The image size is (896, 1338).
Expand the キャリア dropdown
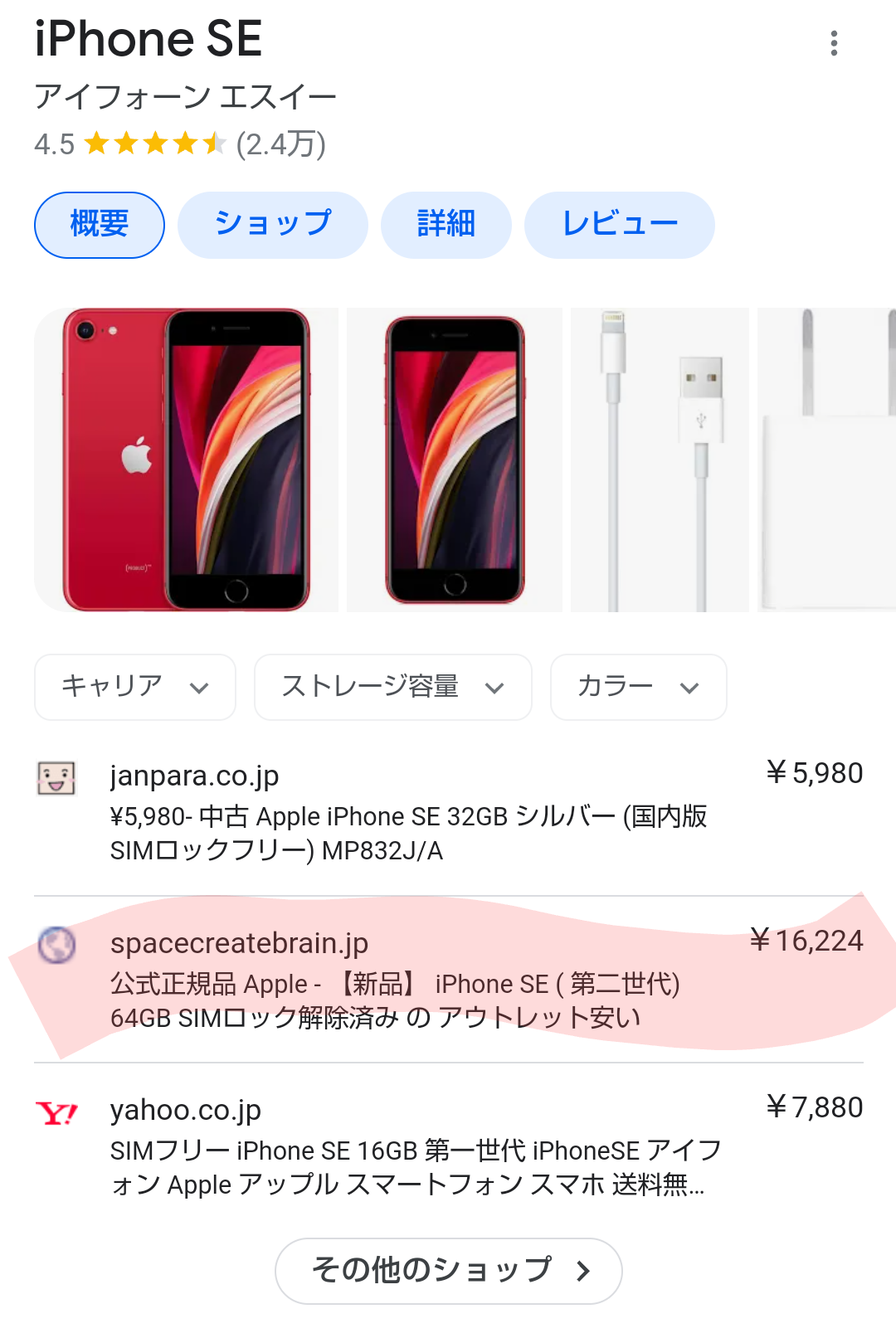point(135,687)
